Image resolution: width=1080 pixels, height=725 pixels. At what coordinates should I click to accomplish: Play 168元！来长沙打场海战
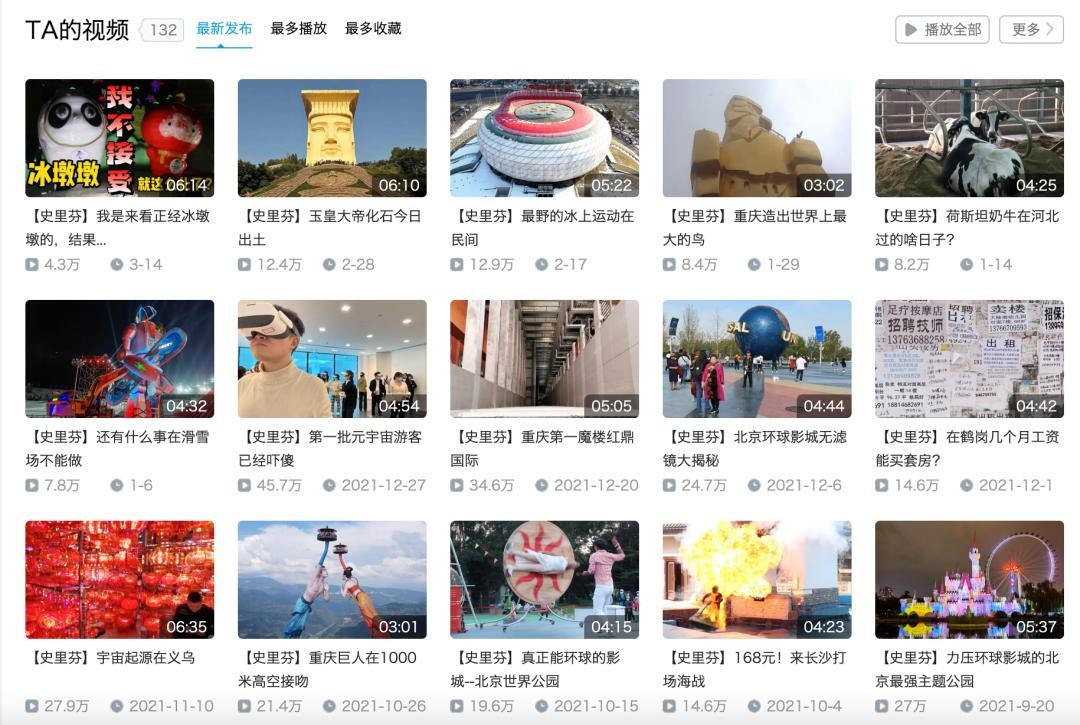(757, 580)
